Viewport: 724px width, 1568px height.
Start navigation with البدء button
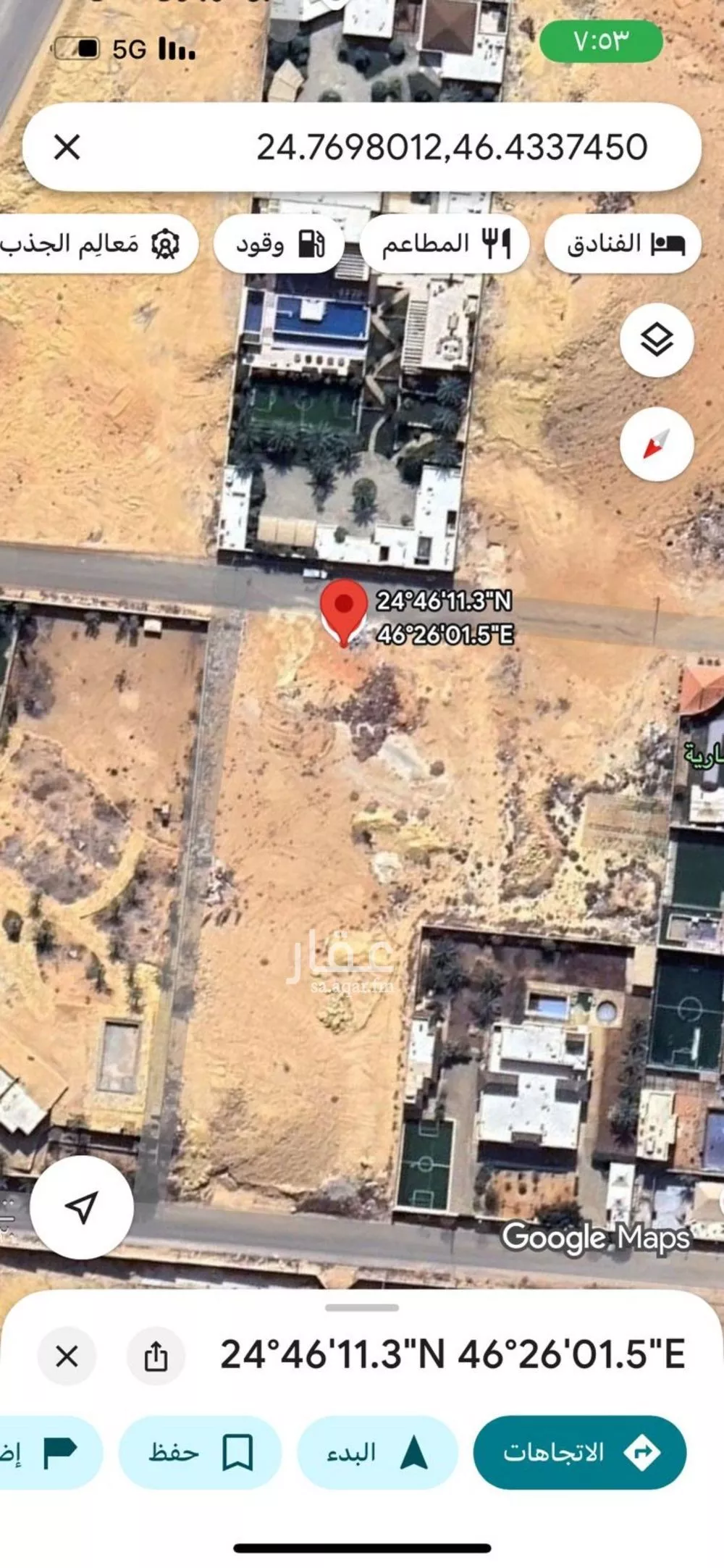[x=377, y=1452]
